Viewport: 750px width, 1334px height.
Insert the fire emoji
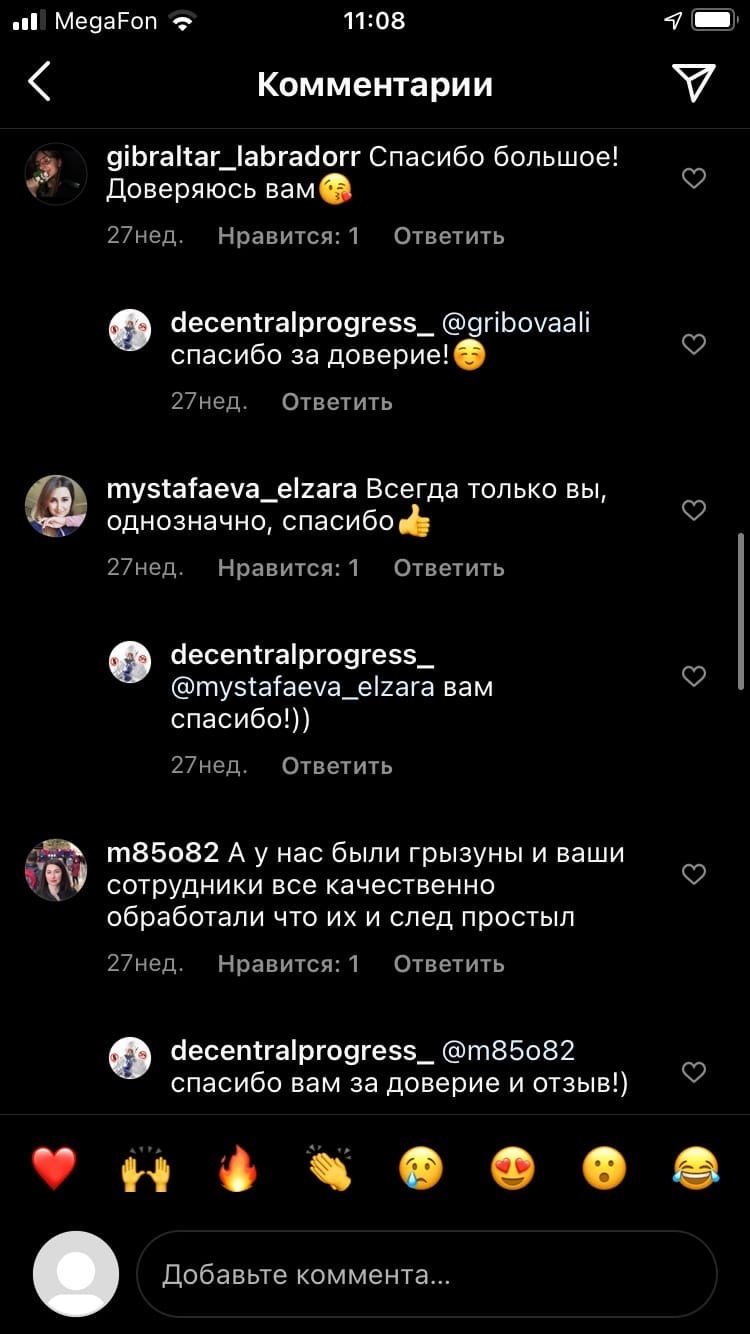point(237,1168)
